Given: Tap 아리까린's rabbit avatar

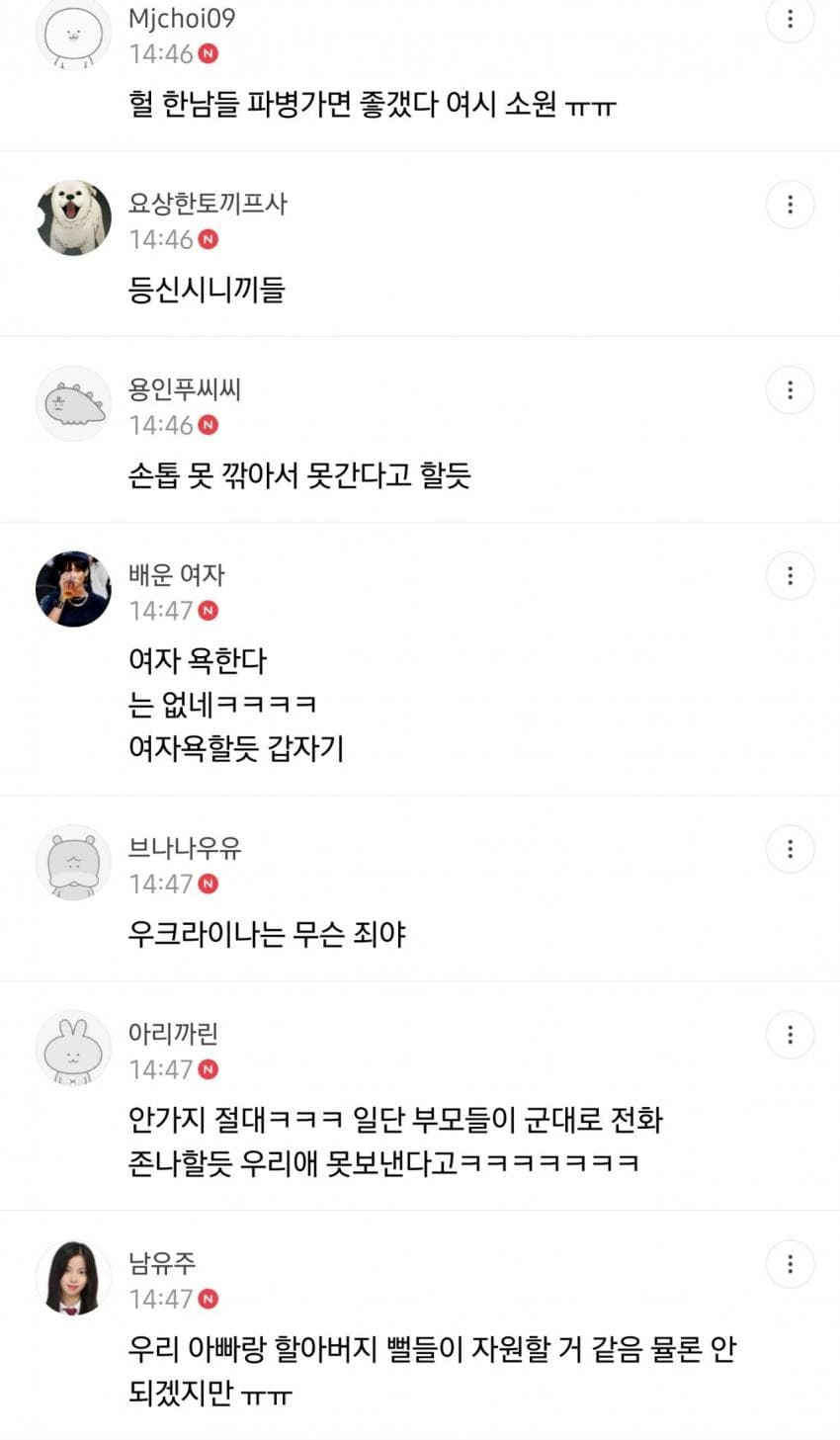Looking at the screenshot, I should coord(74,1049).
